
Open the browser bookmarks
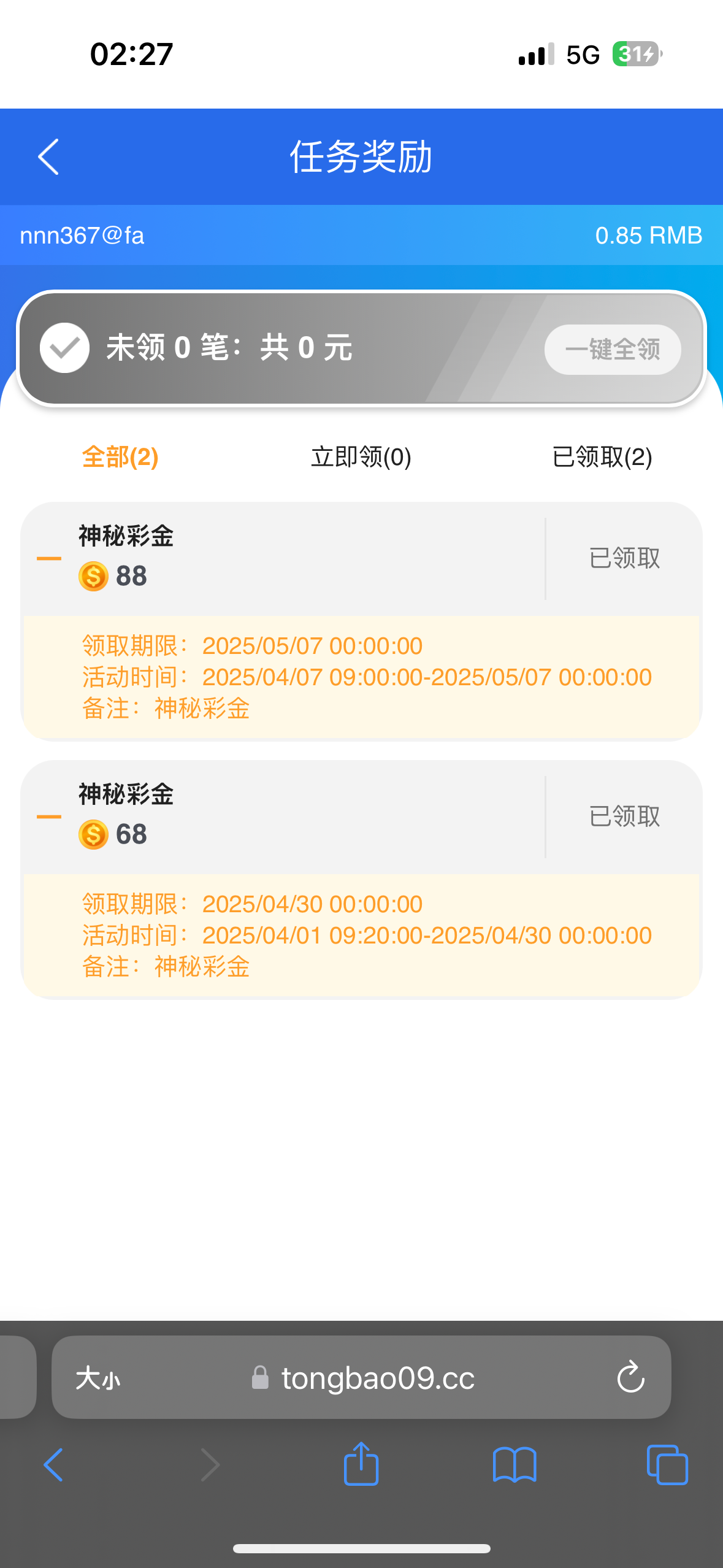pyautogui.click(x=515, y=1465)
